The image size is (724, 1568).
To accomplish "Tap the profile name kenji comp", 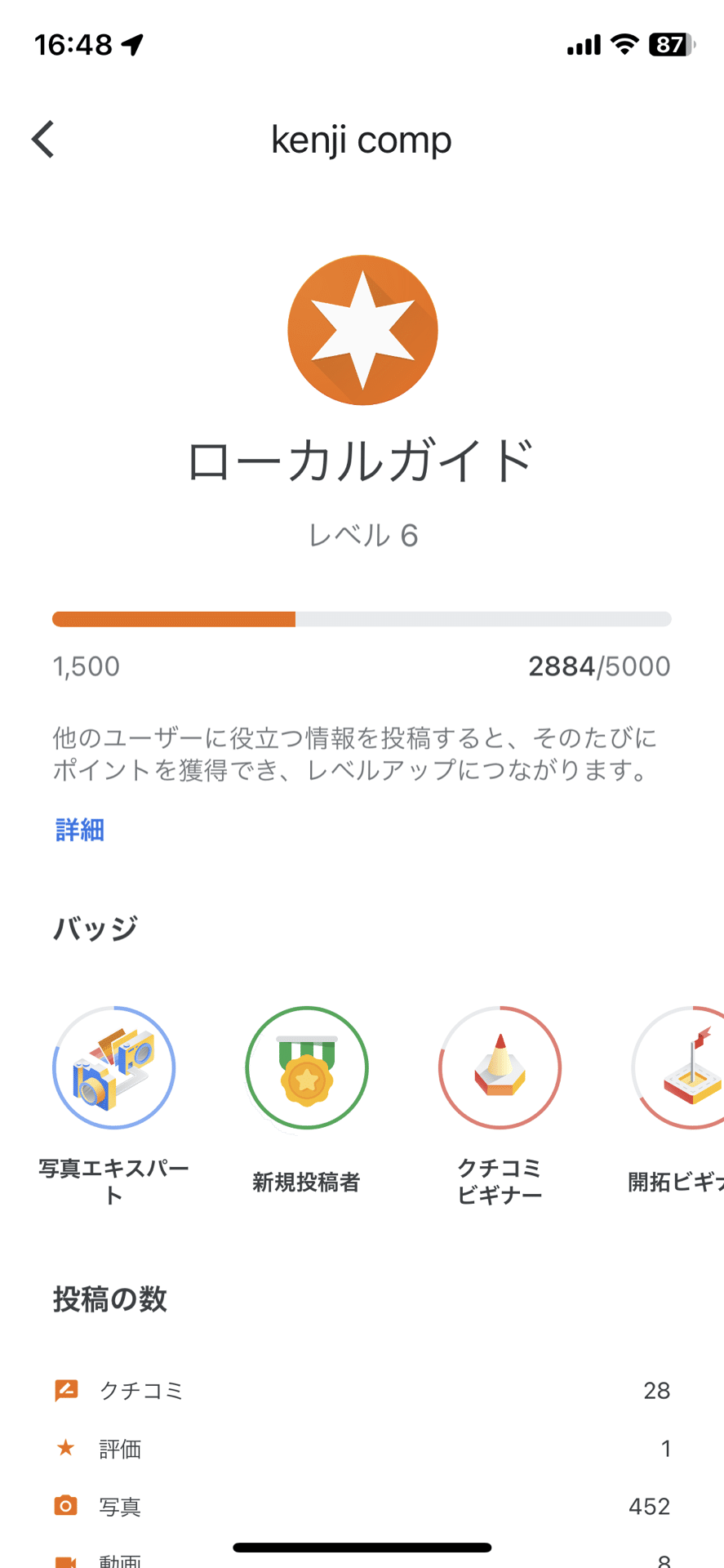I will (362, 140).
